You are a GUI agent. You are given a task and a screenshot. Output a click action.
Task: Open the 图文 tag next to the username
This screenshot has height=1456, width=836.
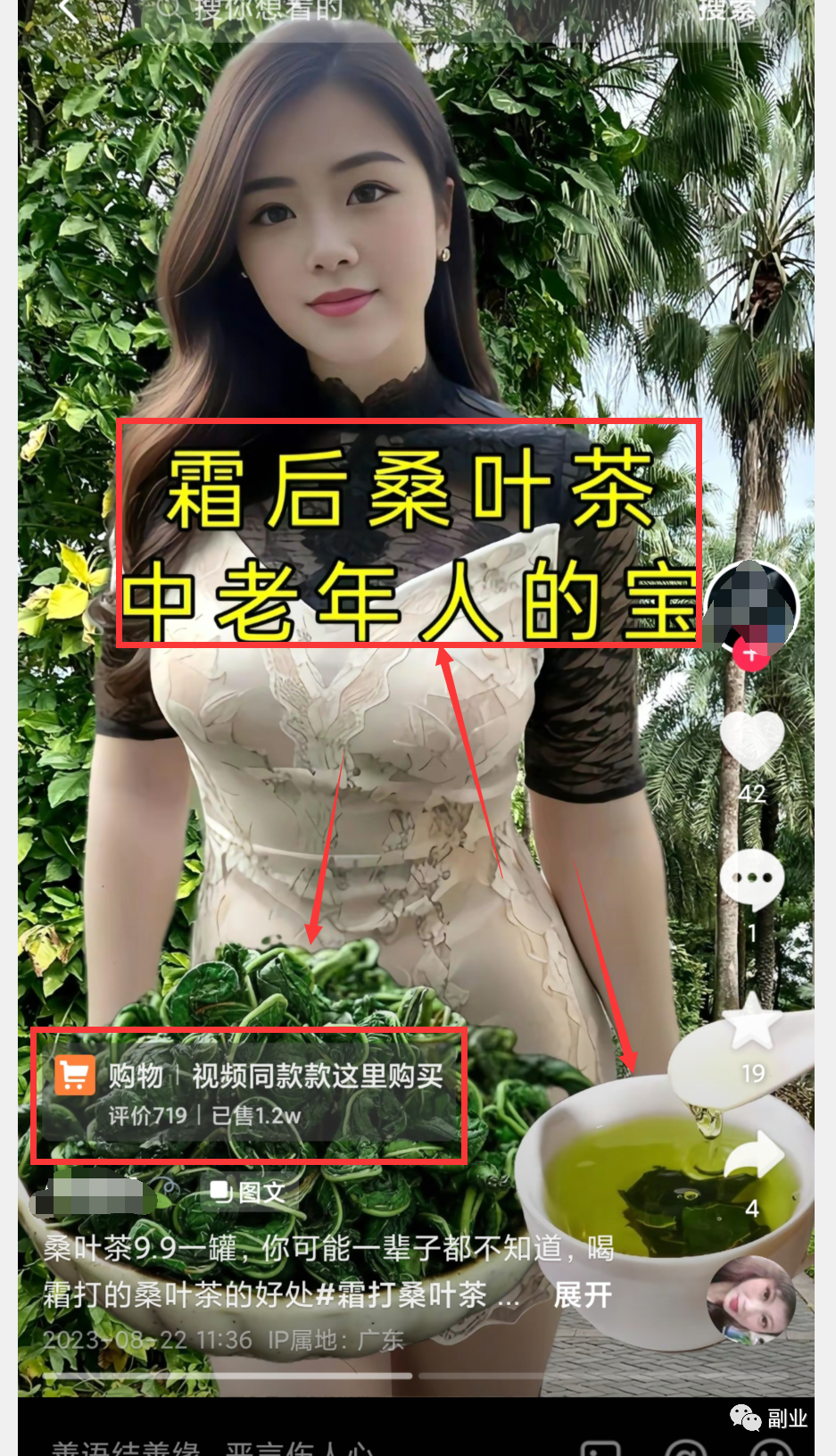[248, 1193]
